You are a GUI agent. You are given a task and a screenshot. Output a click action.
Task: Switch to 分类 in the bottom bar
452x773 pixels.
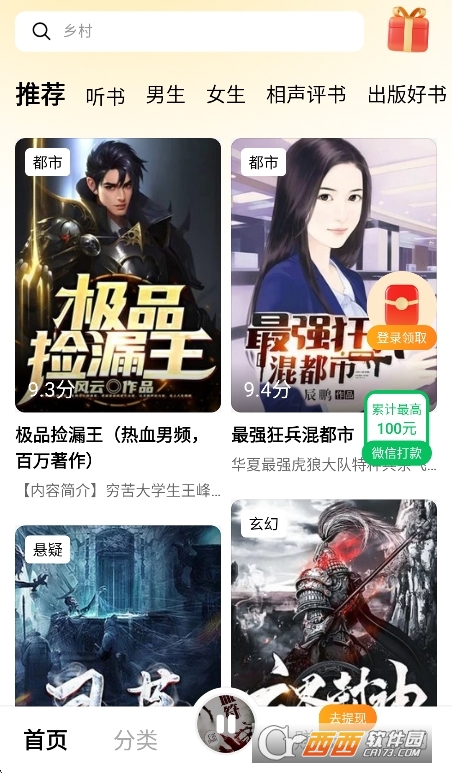pyautogui.click(x=136, y=739)
